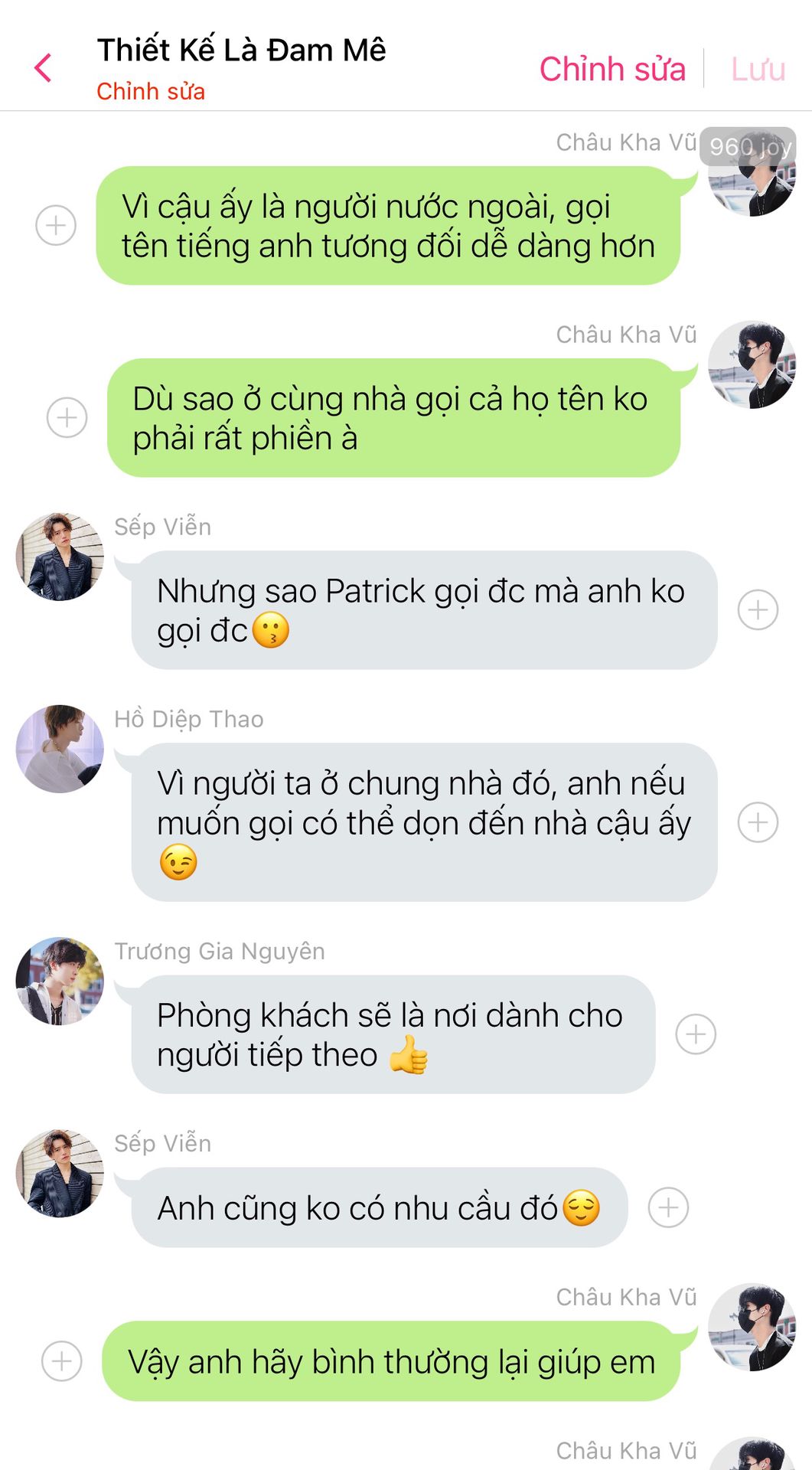This screenshot has width=812, height=1470.
Task: Open Sếp Viễn's avatar above Patrick message
Action: (60, 557)
